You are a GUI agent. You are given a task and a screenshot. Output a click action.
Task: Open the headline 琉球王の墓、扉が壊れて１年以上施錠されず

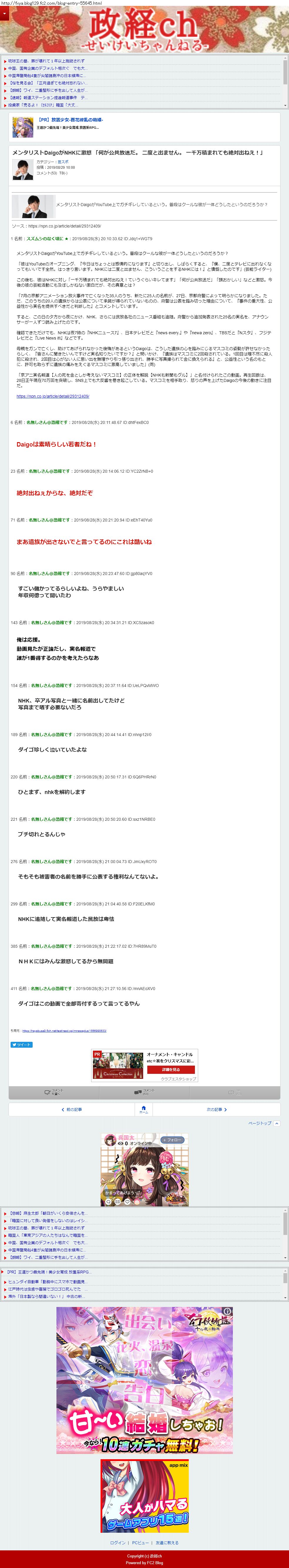tap(46, 61)
